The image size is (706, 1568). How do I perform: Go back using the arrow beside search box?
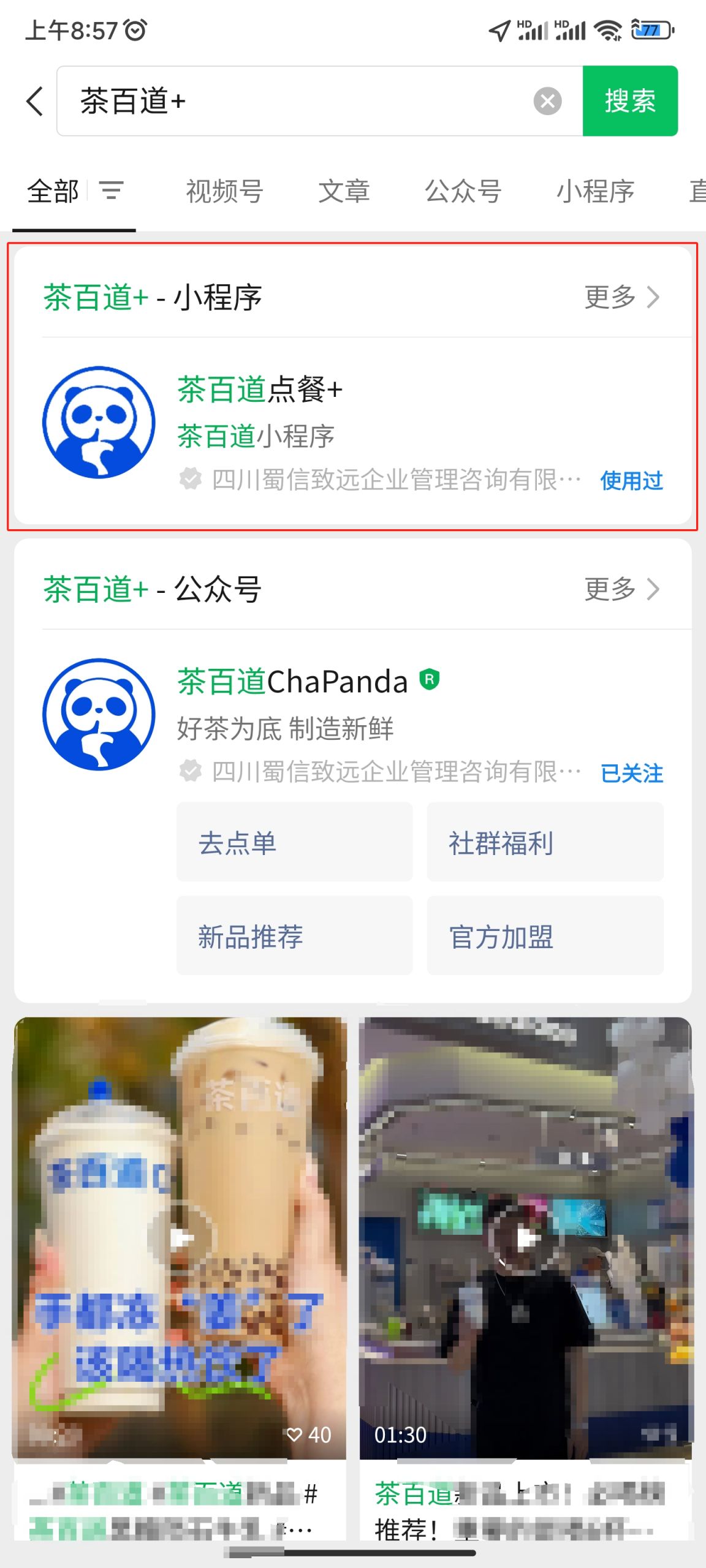click(x=35, y=101)
